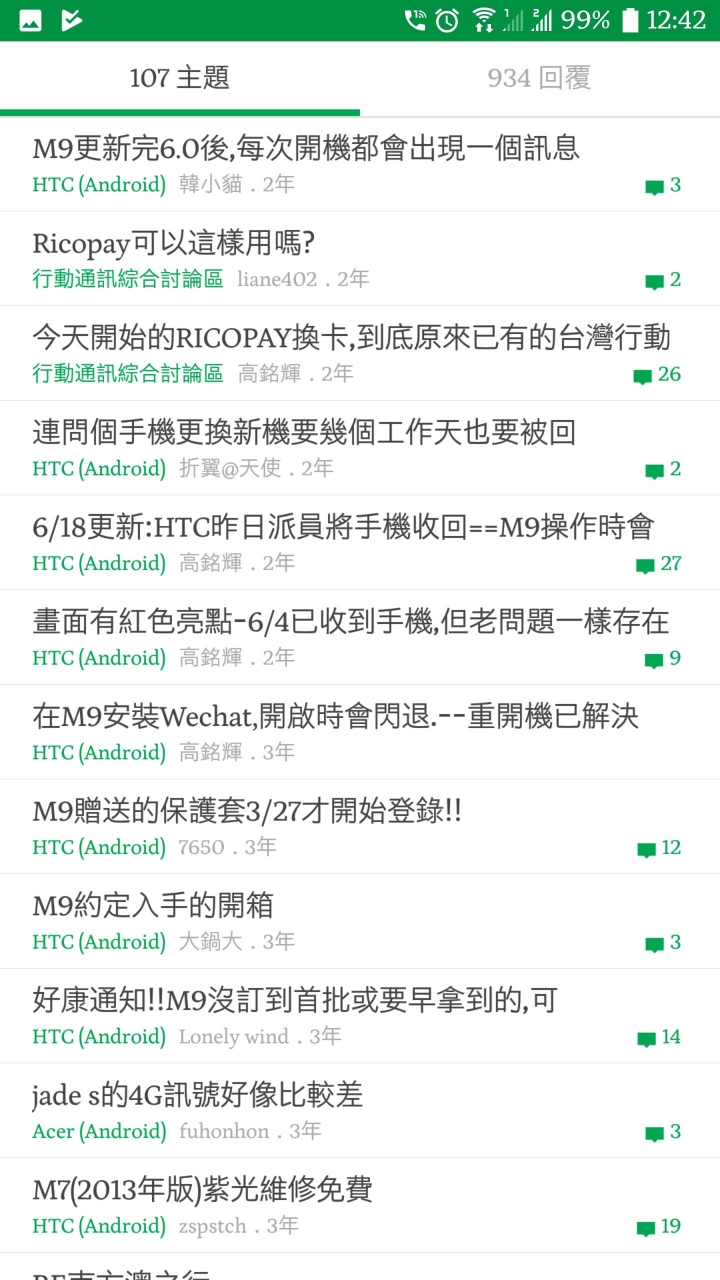
Task: Read the jade s的4G訊號好像比較差 thread
Action: [x=198, y=1095]
